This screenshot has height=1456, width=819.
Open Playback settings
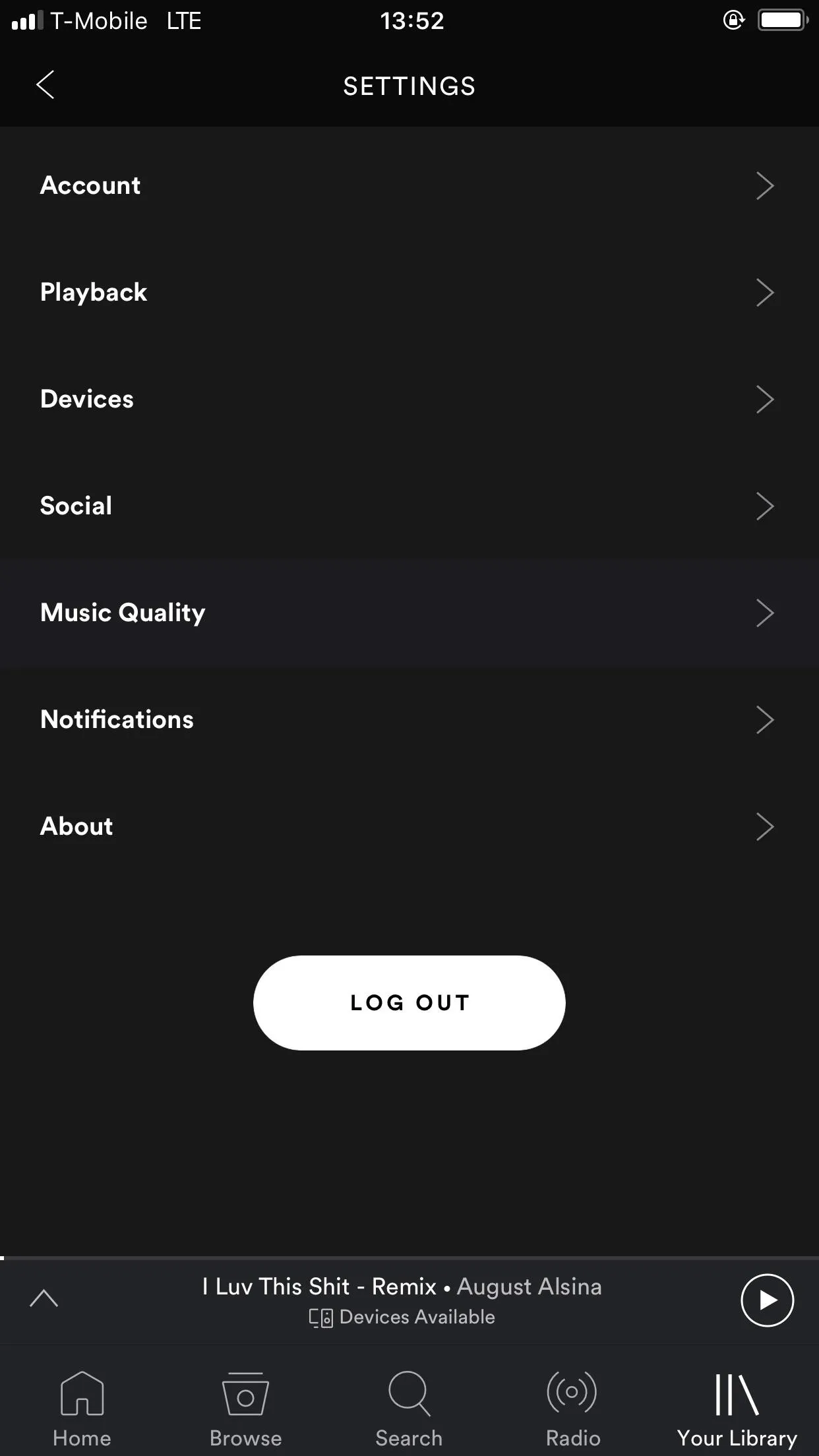tap(409, 292)
